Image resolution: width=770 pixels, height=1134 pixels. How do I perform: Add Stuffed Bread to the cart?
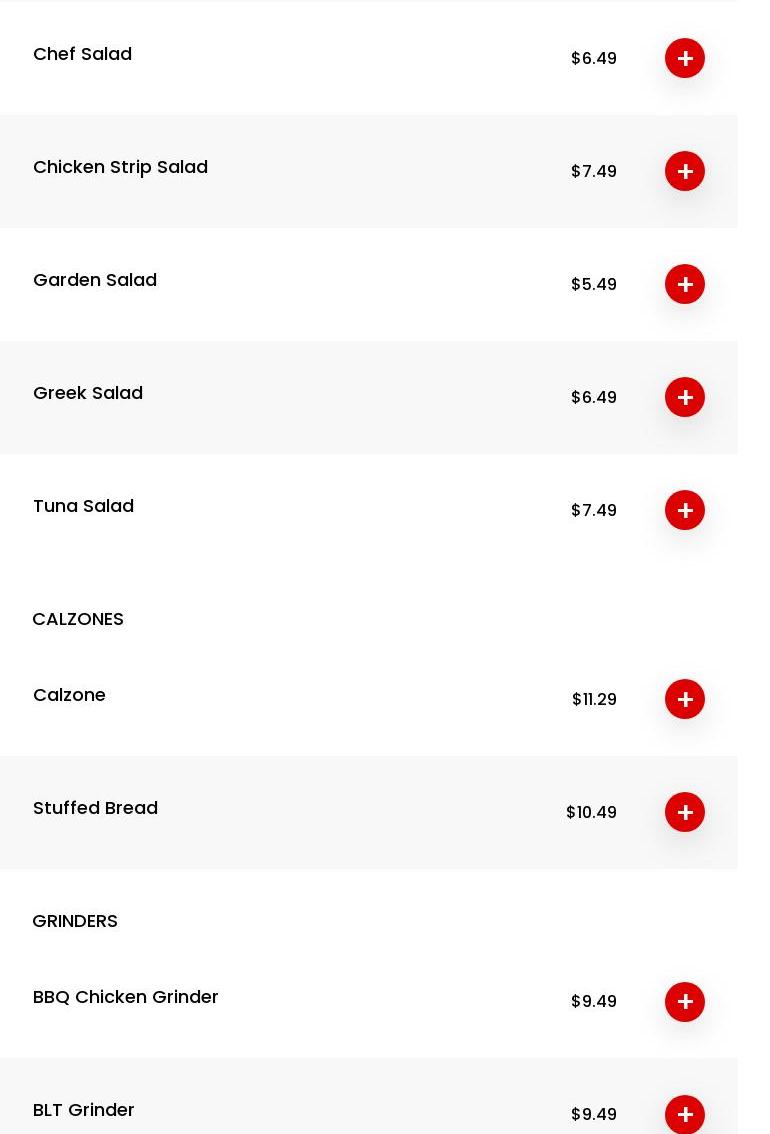pyautogui.click(x=685, y=812)
